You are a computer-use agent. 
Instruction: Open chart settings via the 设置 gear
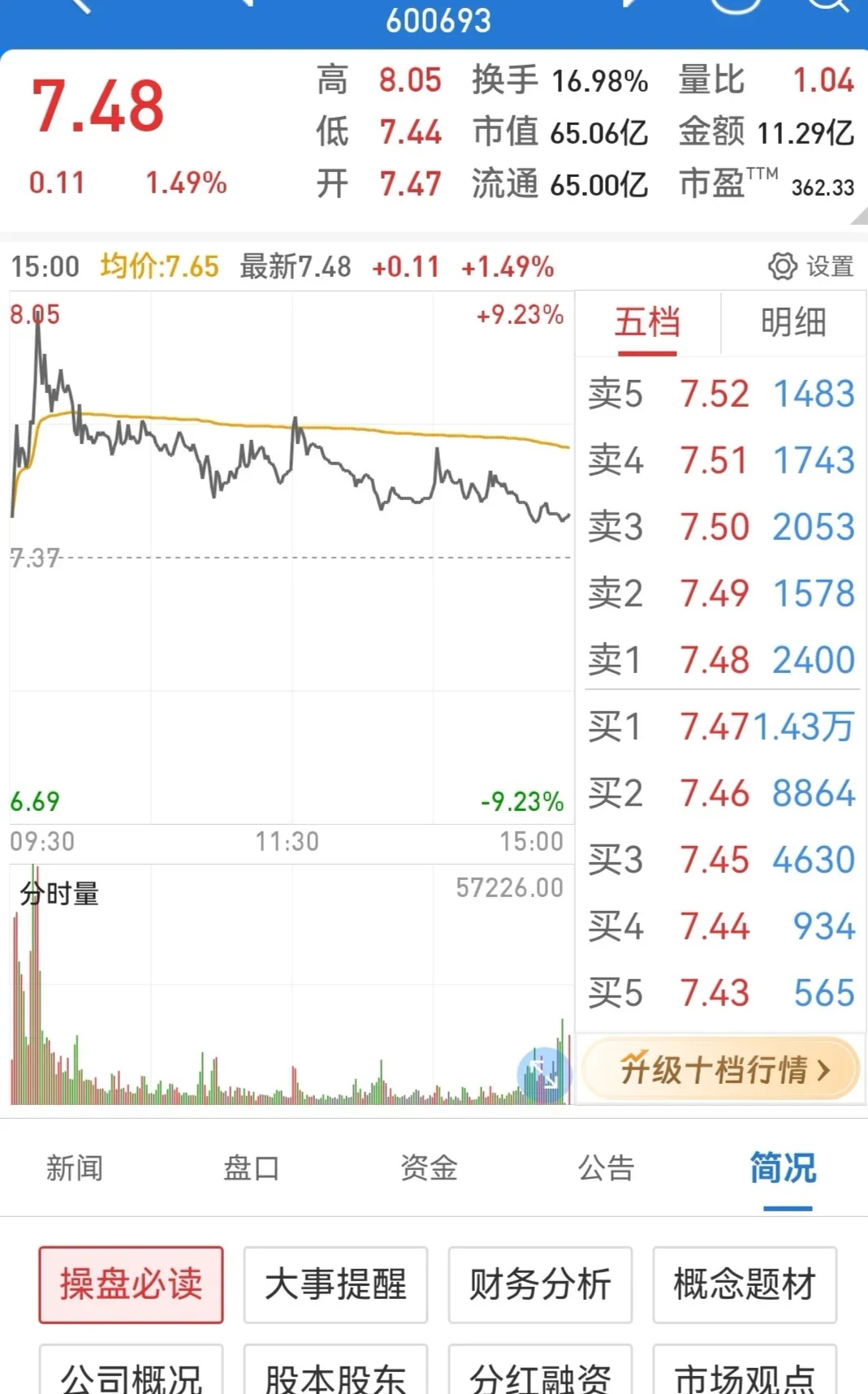(813, 266)
